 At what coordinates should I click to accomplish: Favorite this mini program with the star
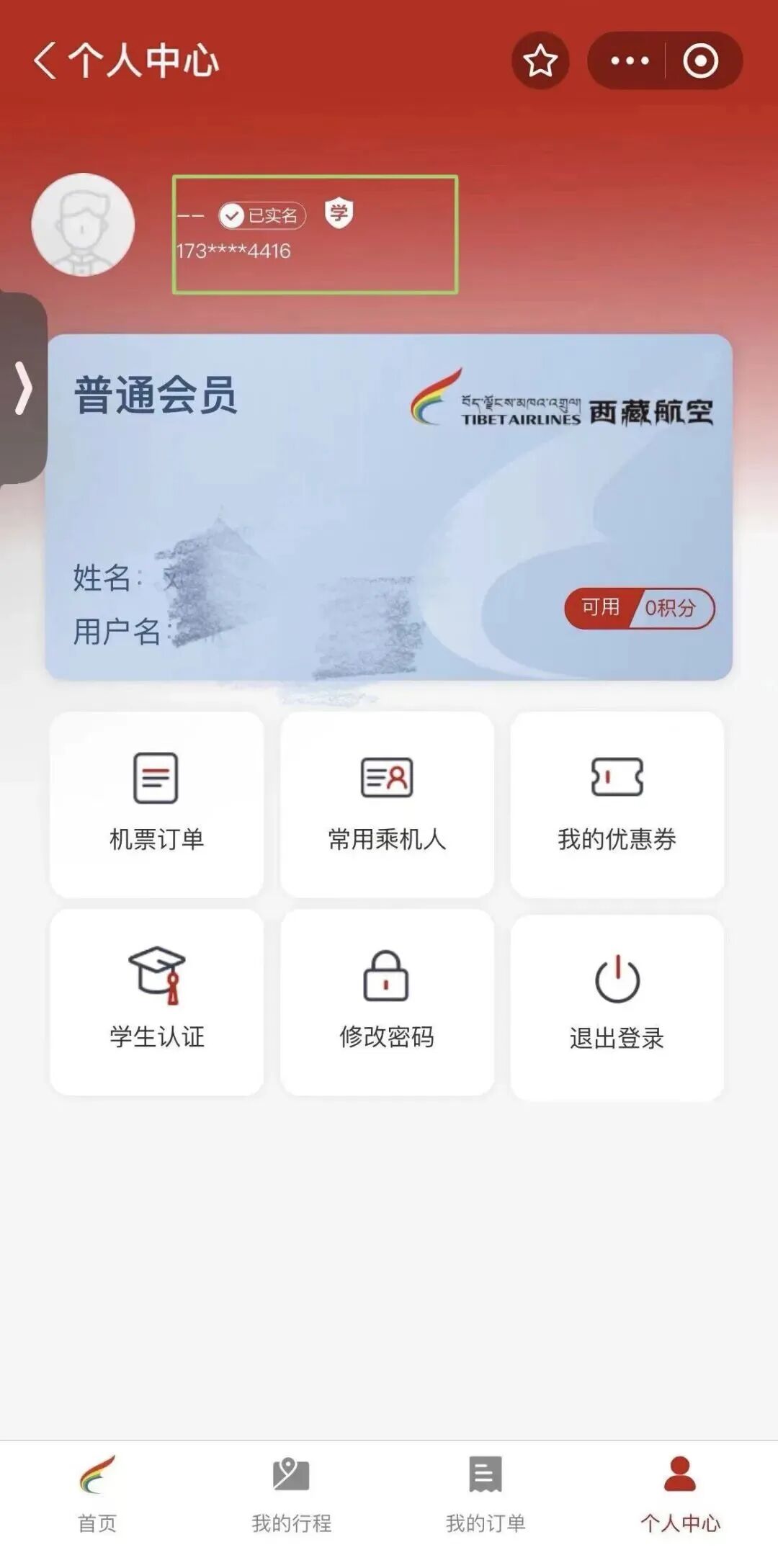[x=540, y=61]
